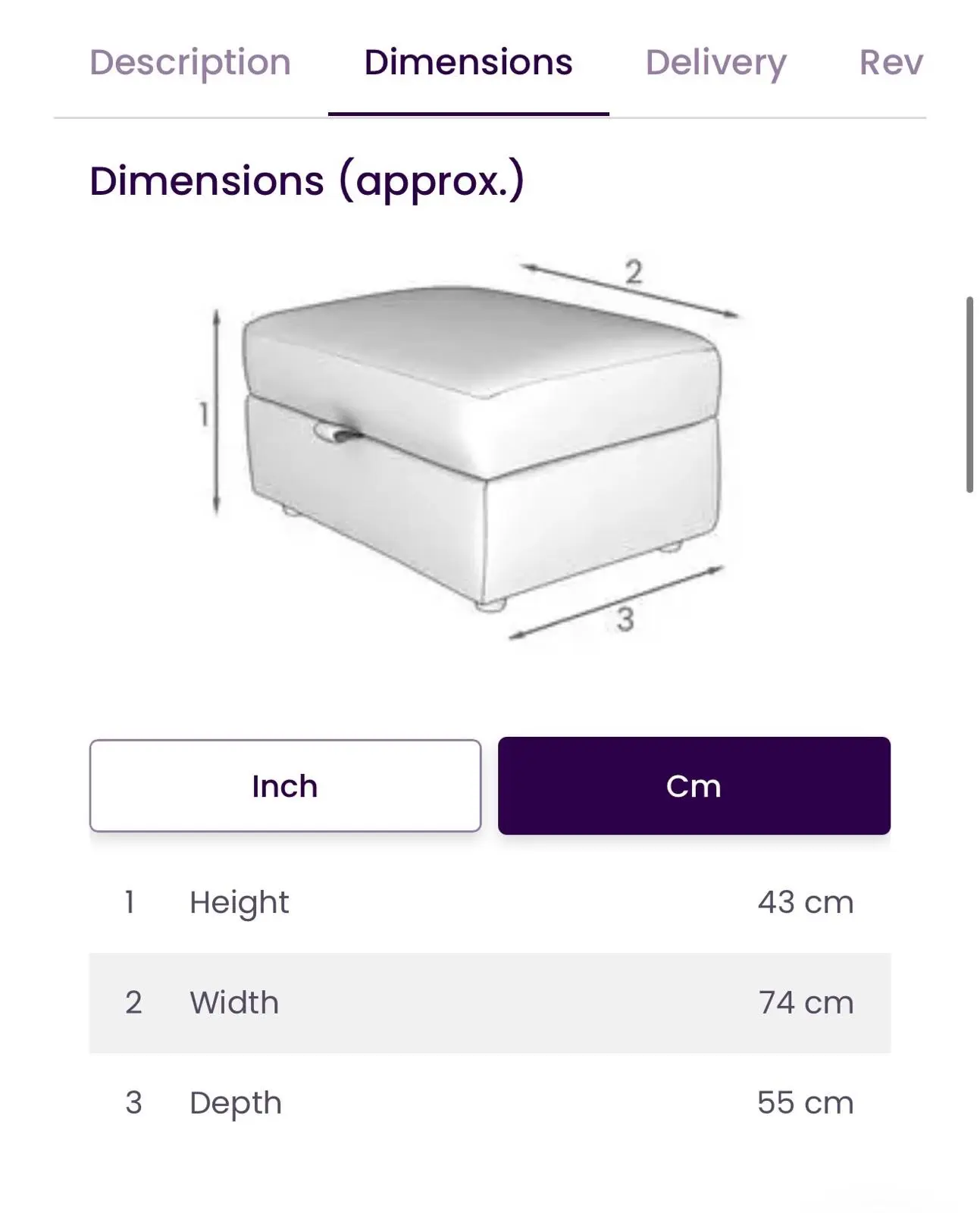Switch measurements to Inch
Screen dimensions: 980x1213
[285, 786]
